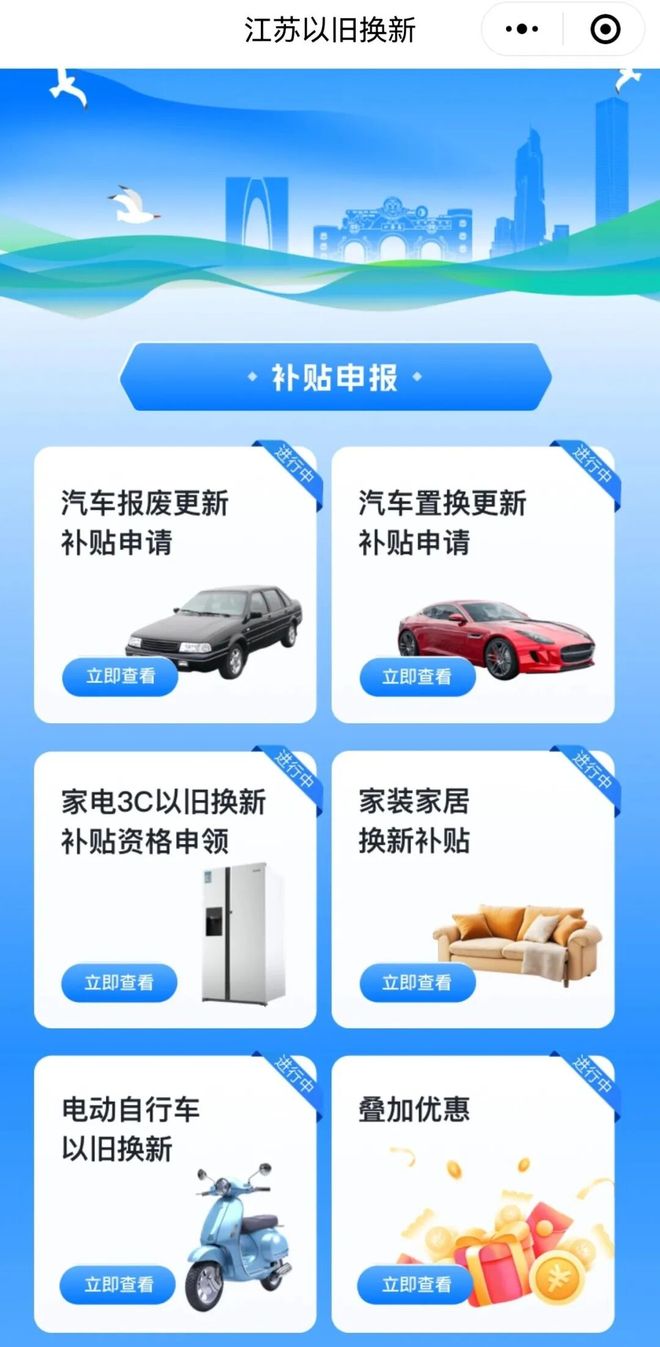Tap 立即查看 under 家电3C以旧换新补贴资格申领
This screenshot has width=660, height=1347.
[120, 983]
